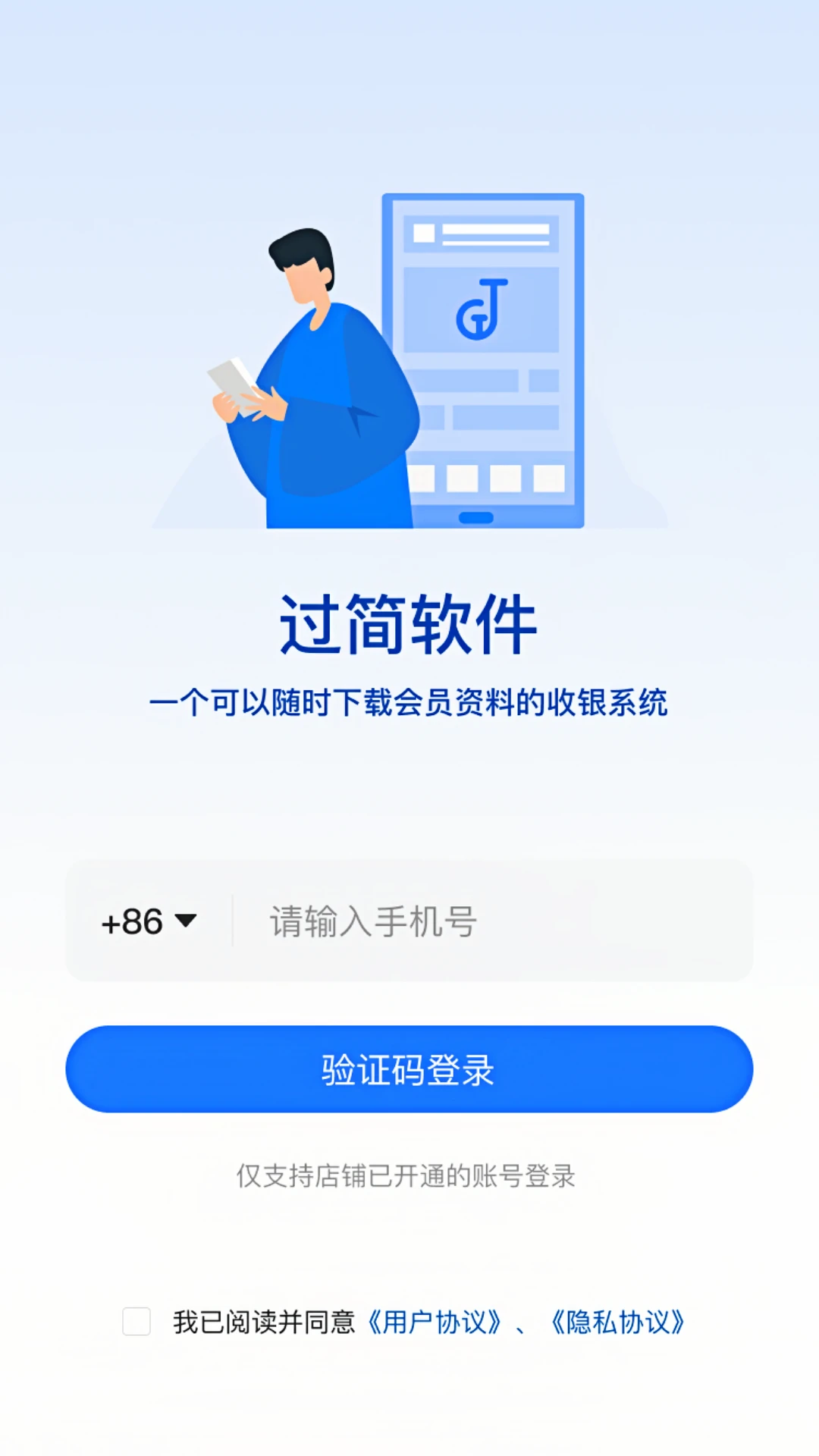
Task: Click the 过简软件 app title
Action: coord(409,626)
